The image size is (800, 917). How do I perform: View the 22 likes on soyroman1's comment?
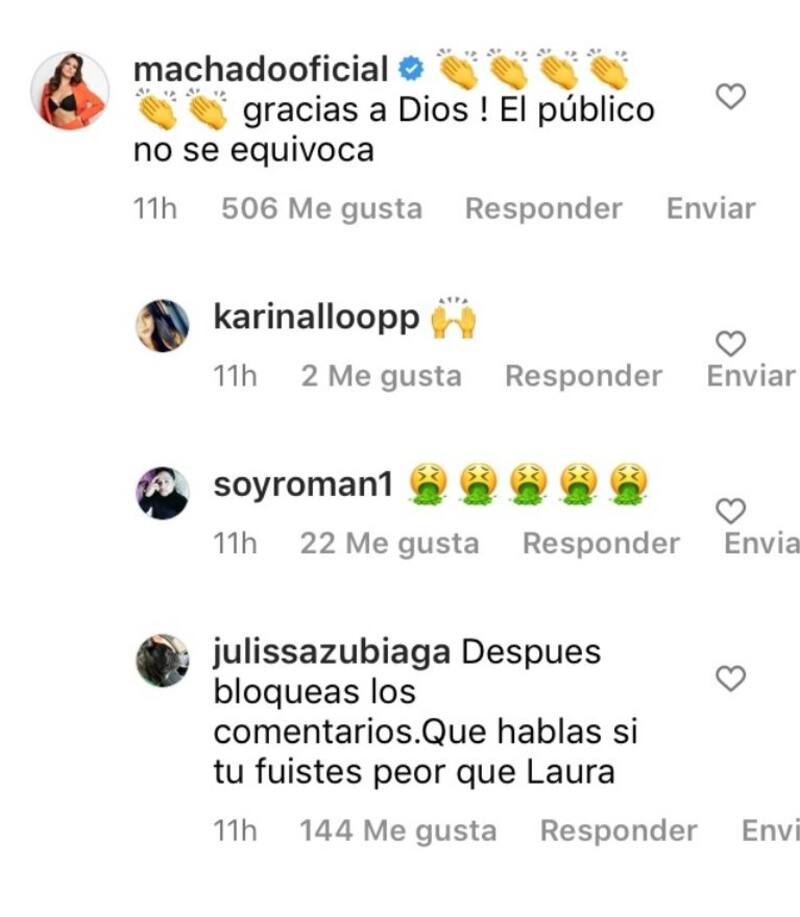[x=389, y=544]
